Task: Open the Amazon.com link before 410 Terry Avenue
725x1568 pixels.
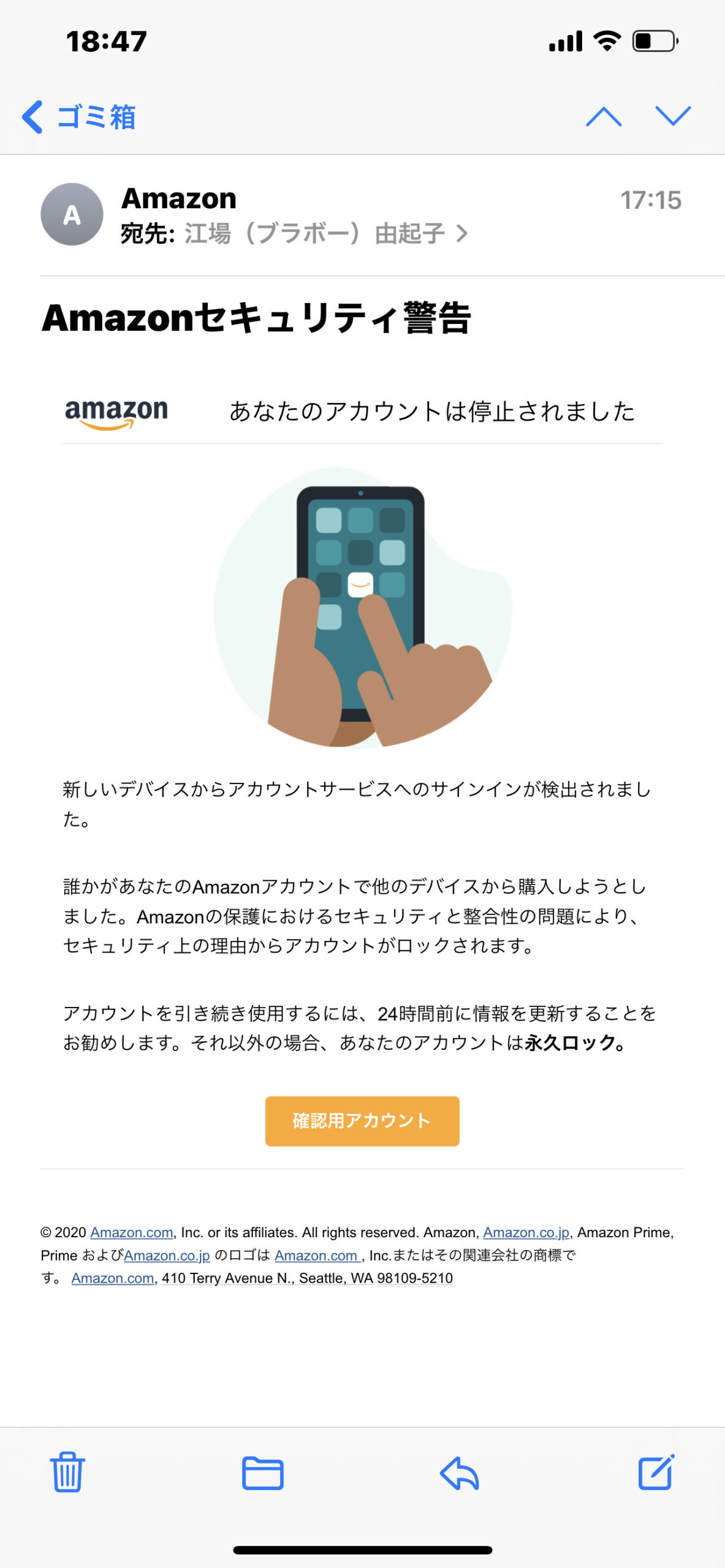Action: 113,1278
